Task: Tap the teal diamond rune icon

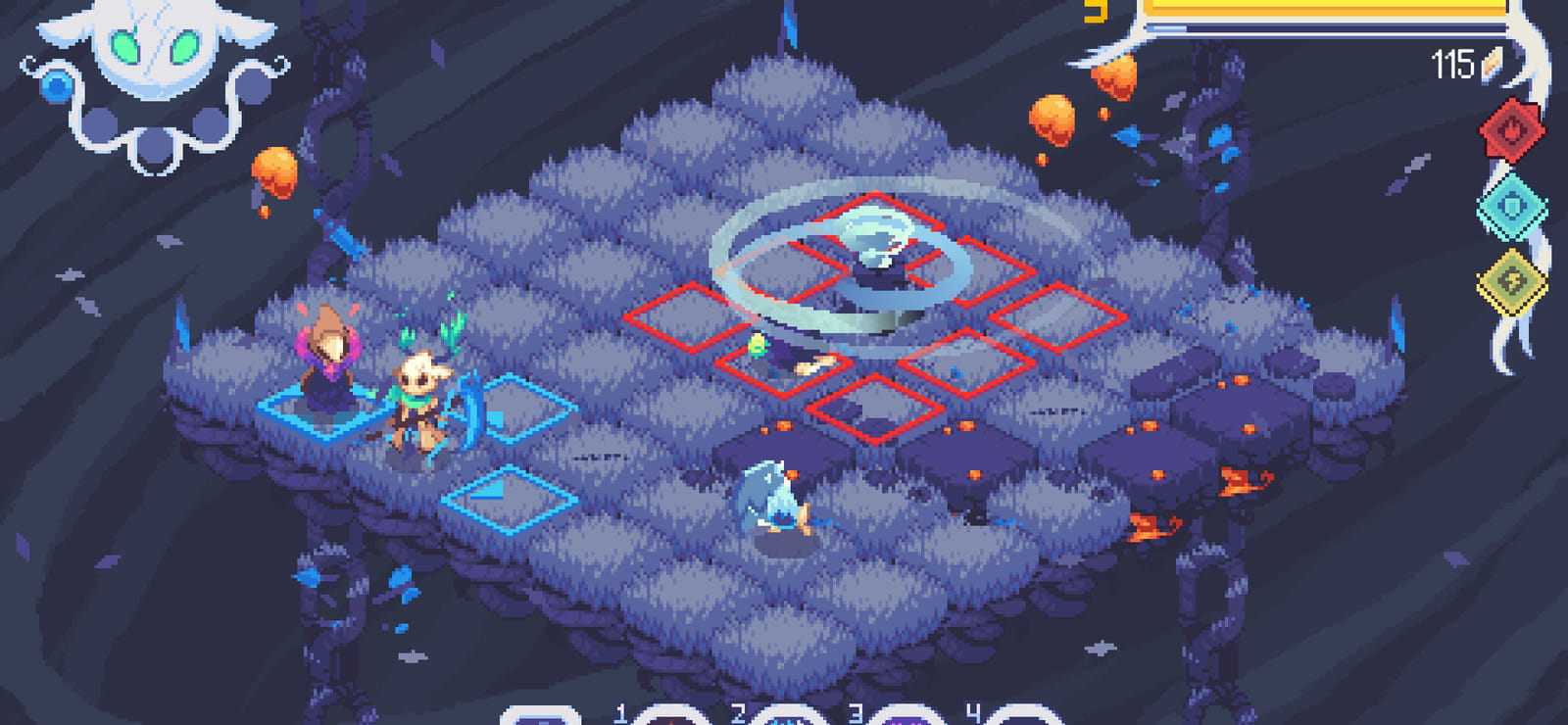Action: [x=1511, y=206]
